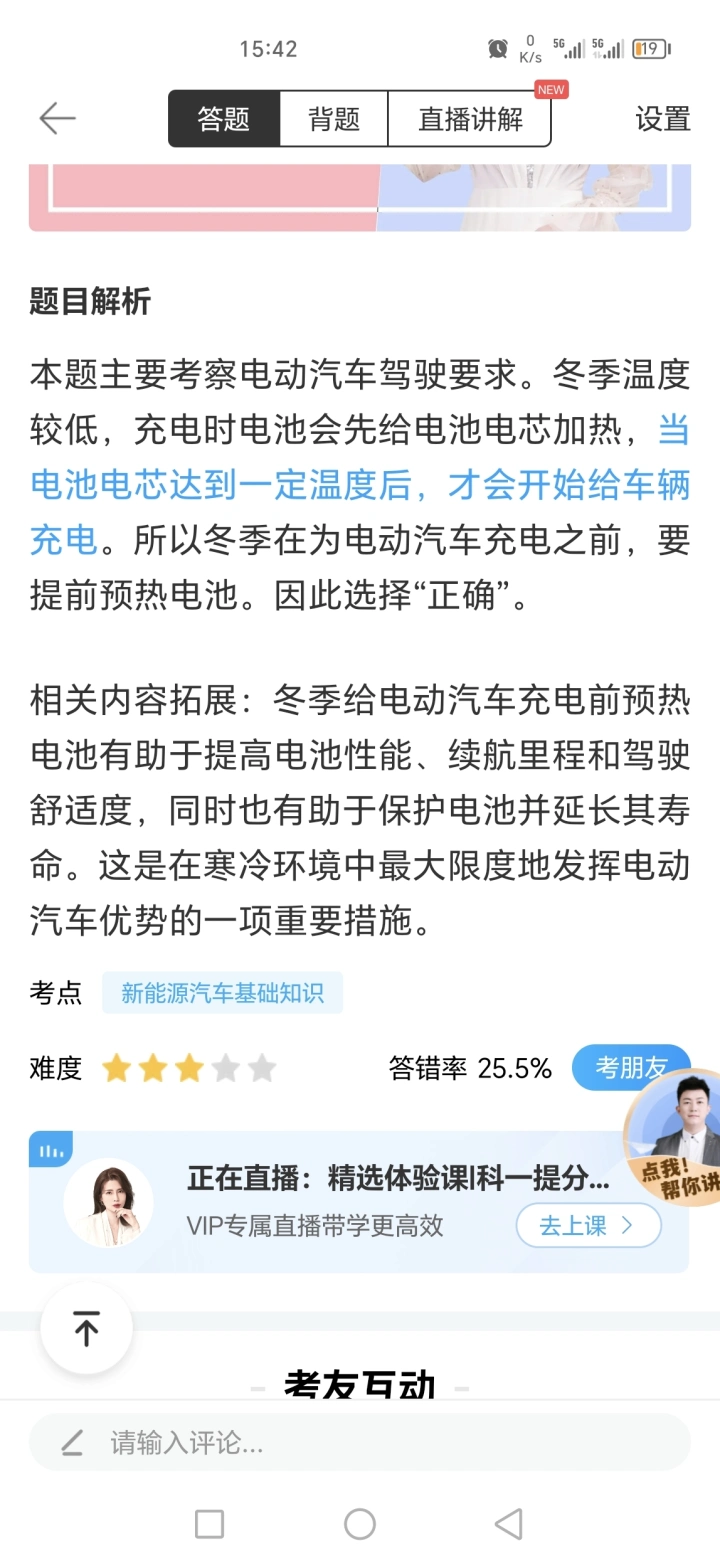
Task: Open the 直播讲解 tab
Action: [x=470, y=119]
